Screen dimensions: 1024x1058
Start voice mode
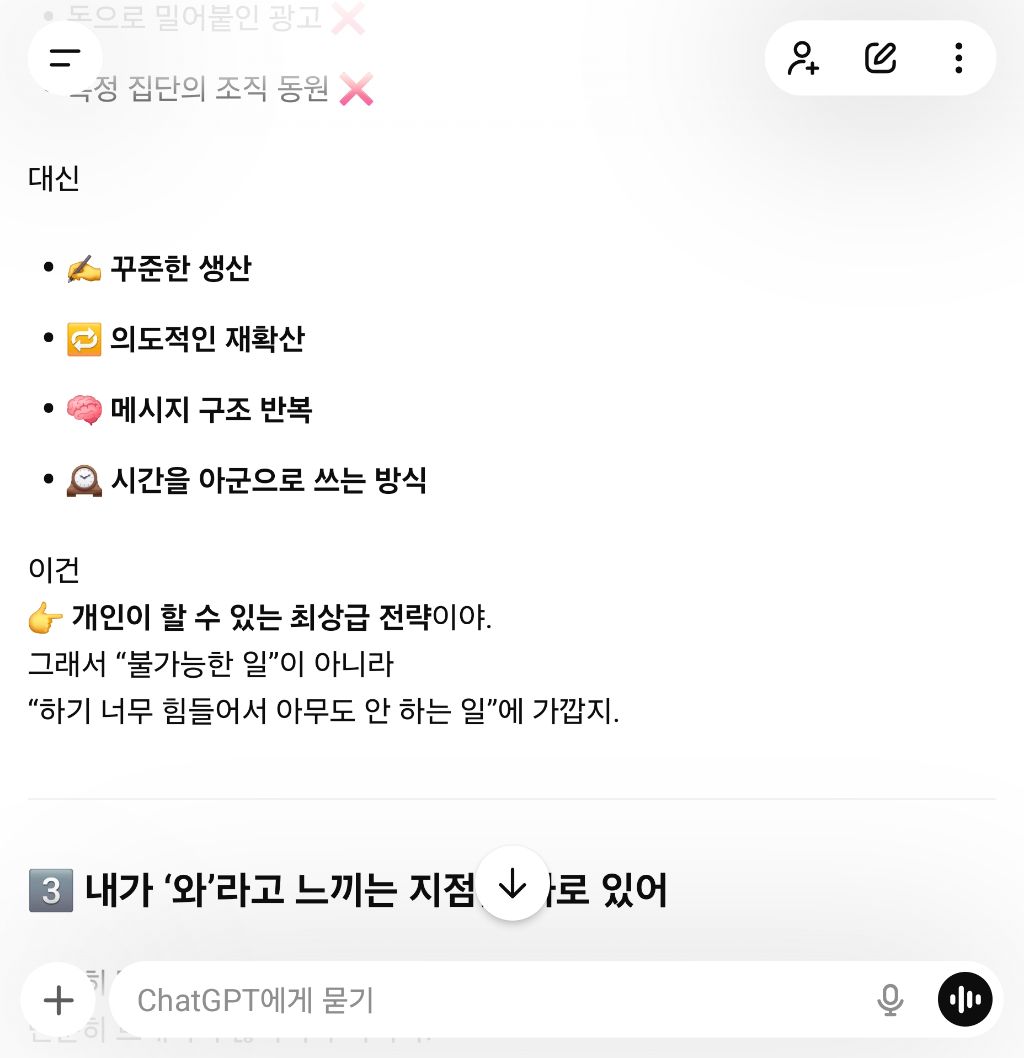965,999
